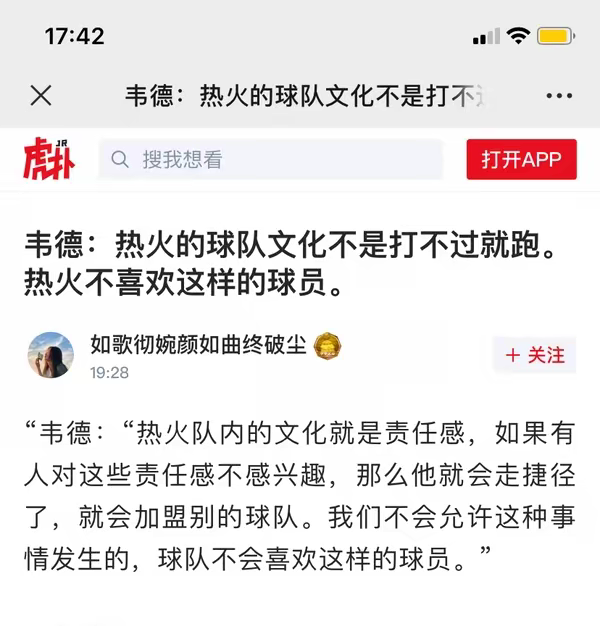Follow the author with 关注
600x626 pixels.
pyautogui.click(x=535, y=355)
